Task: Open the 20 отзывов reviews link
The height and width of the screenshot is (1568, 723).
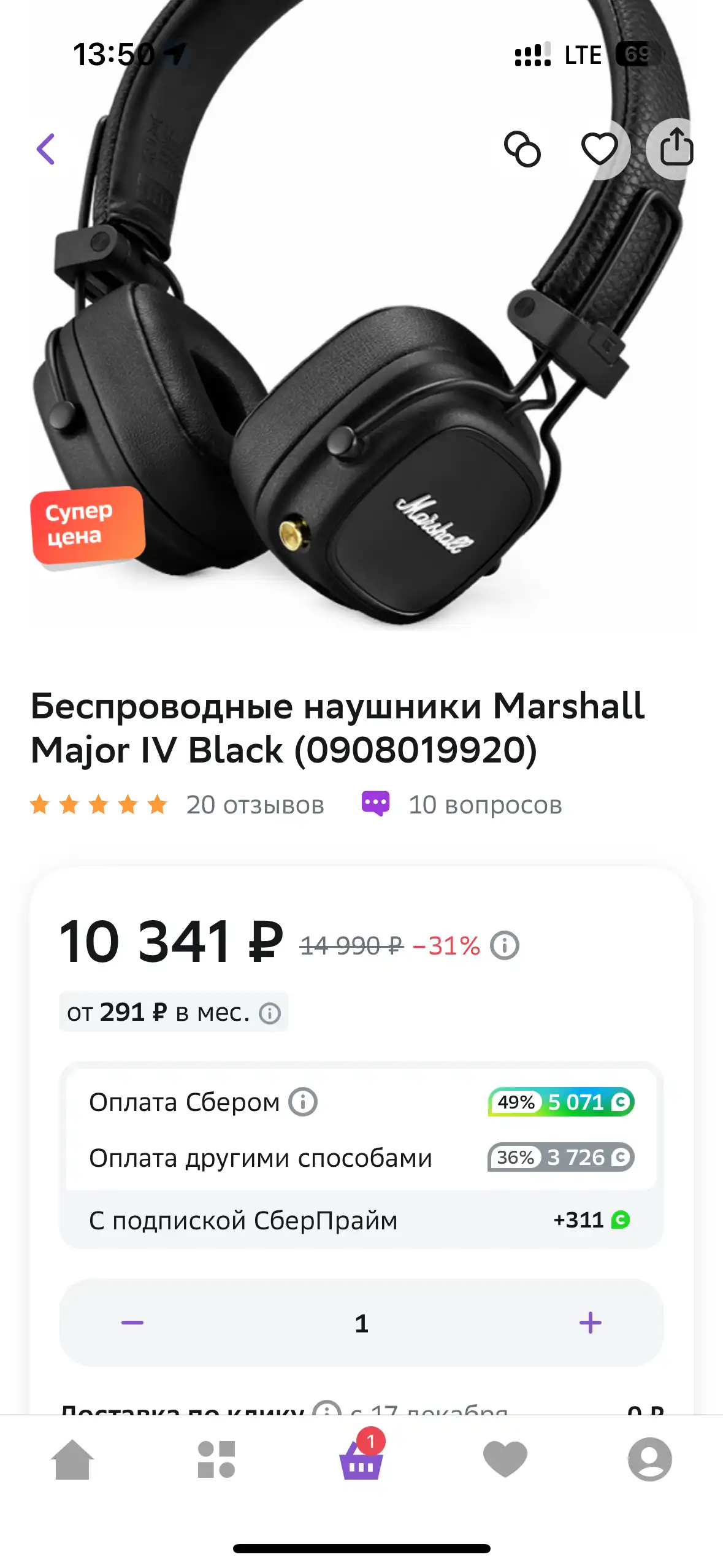Action: [255, 805]
